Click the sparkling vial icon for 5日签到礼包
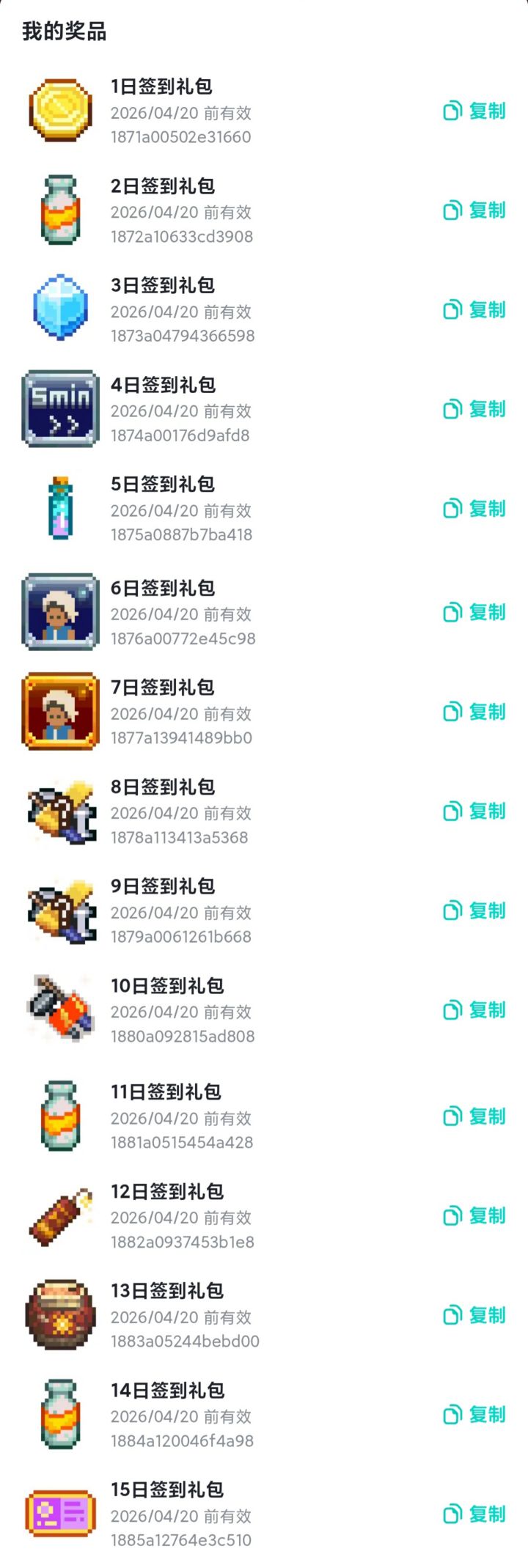The width and height of the screenshot is (528, 1568). [x=60, y=507]
